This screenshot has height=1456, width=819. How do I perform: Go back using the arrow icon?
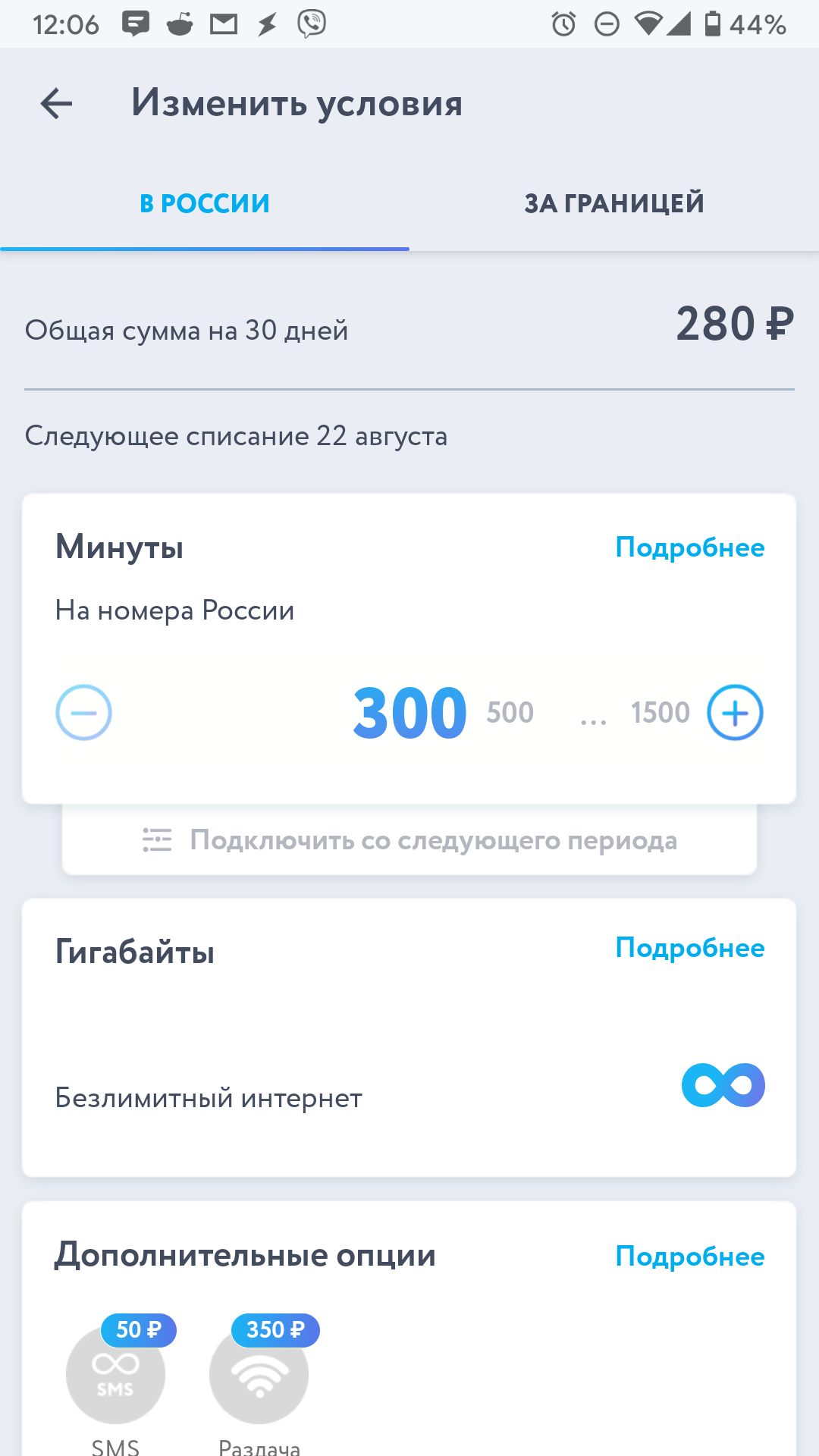57,103
